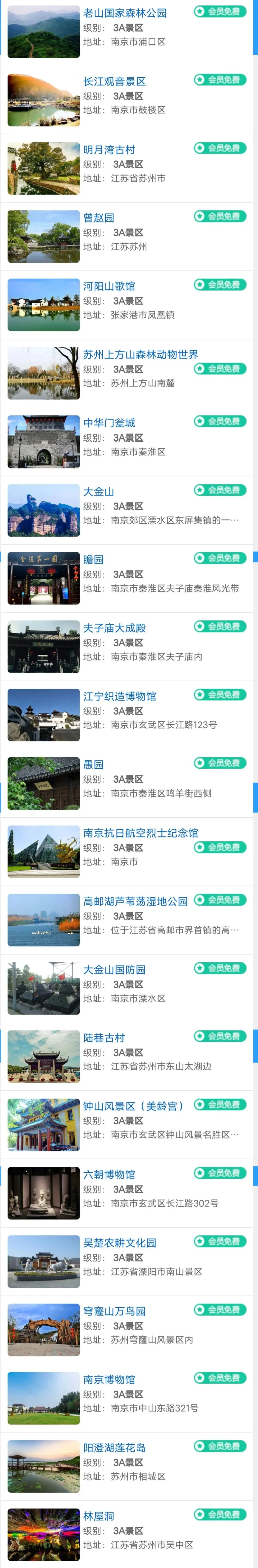
Task: View the 中华门瓮城 listing
Action: (x=109, y=422)
